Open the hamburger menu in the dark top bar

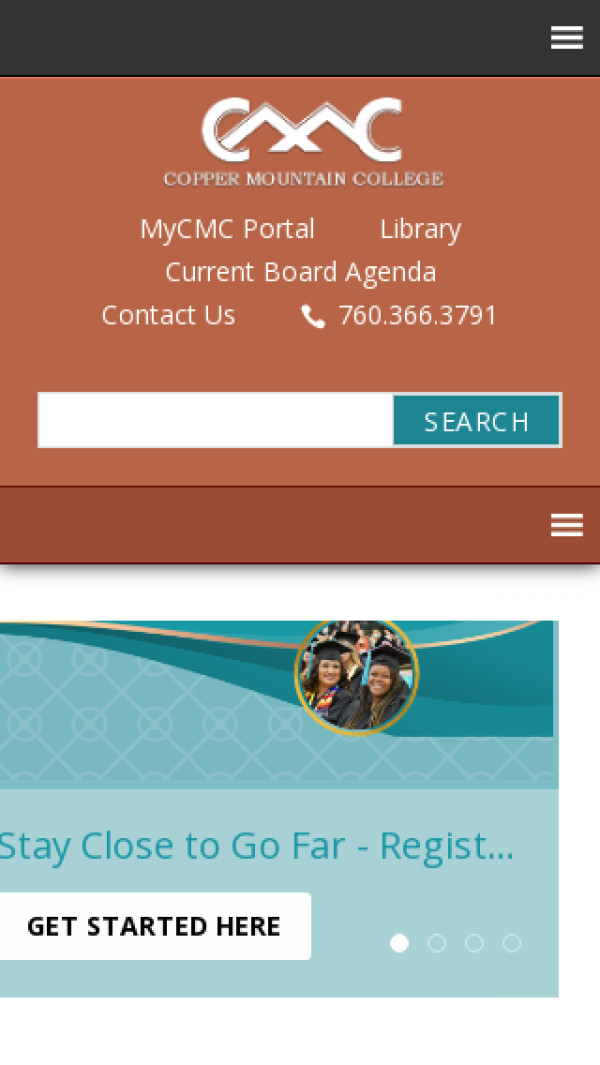click(566, 38)
